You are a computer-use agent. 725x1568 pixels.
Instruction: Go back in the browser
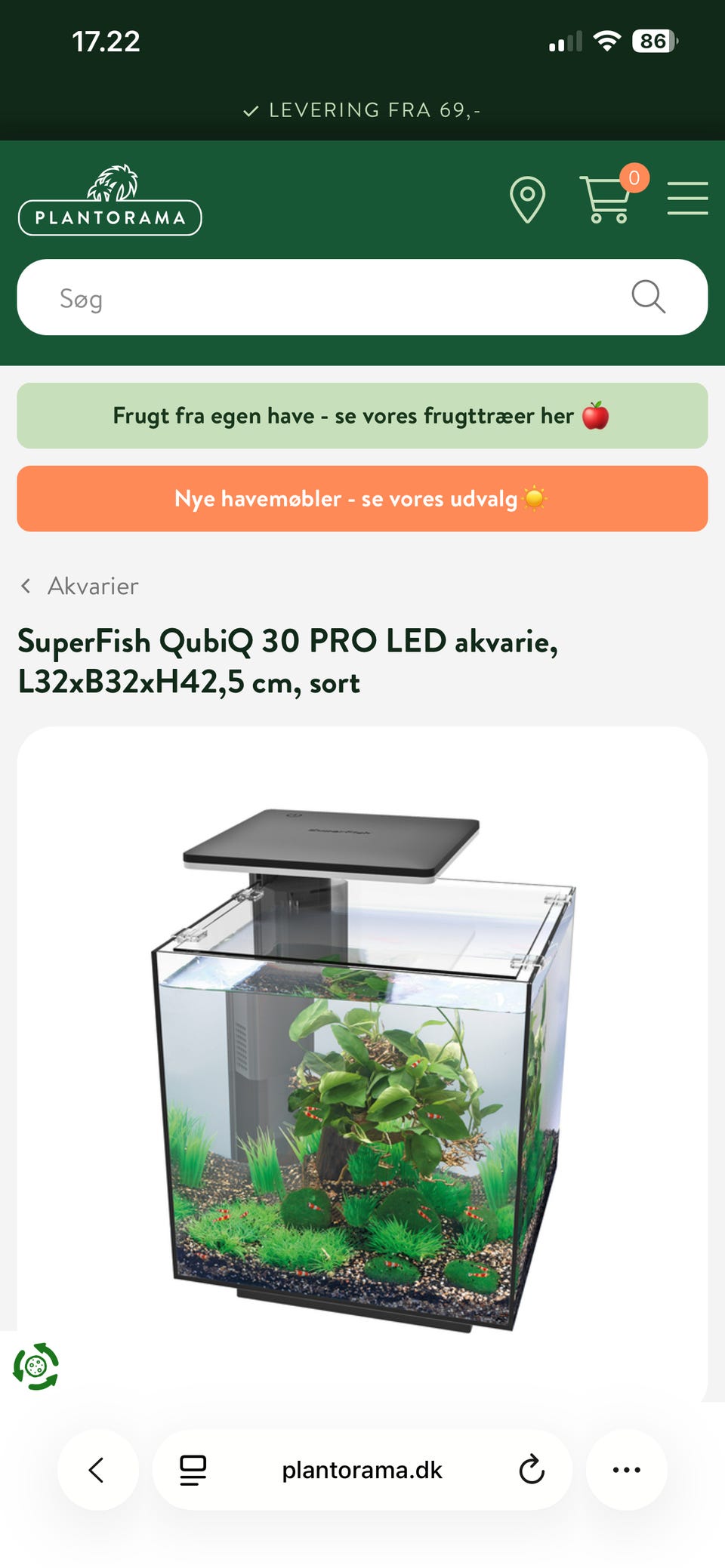tap(97, 1470)
